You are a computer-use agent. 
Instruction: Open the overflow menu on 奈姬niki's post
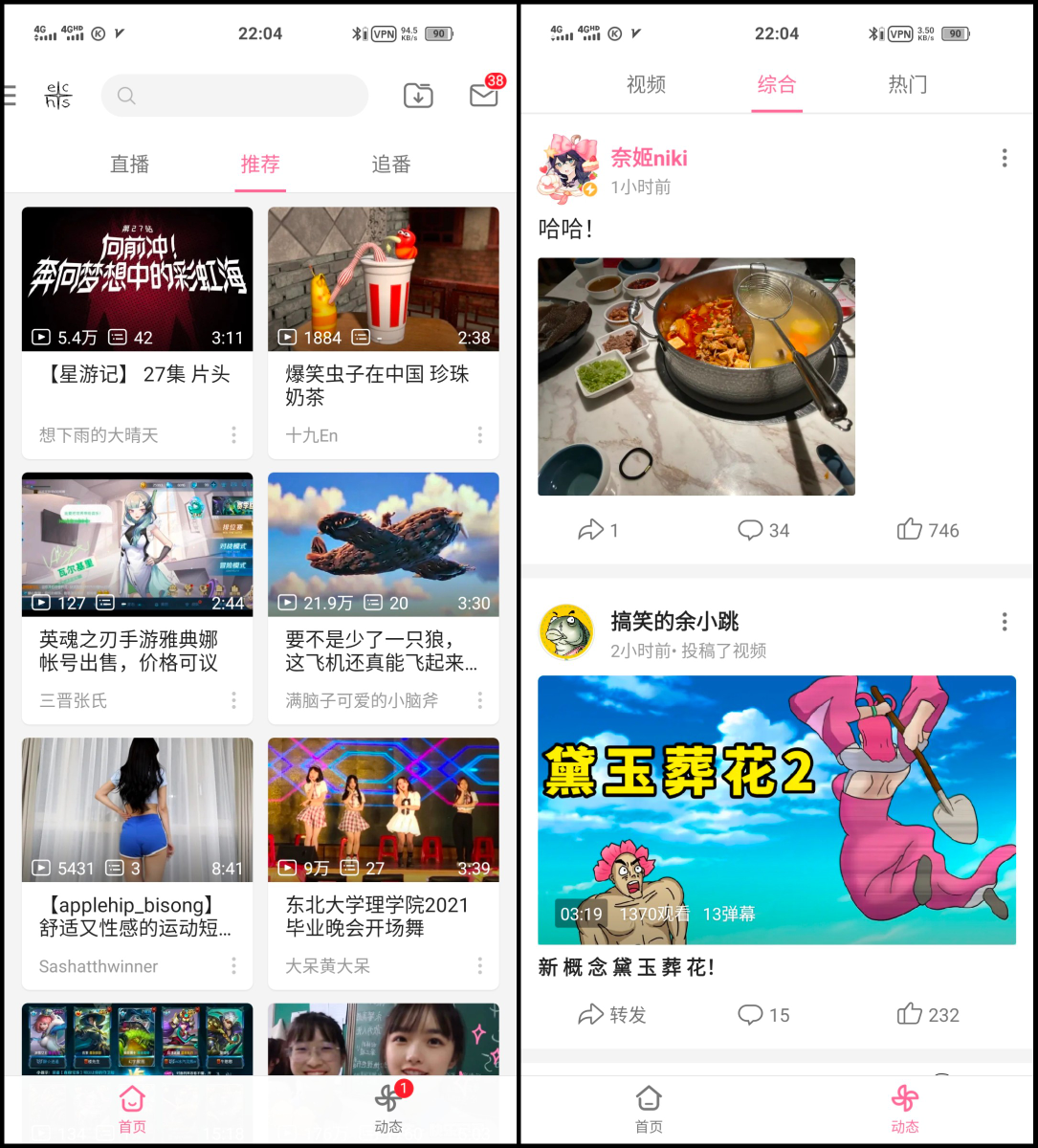tap(1004, 159)
